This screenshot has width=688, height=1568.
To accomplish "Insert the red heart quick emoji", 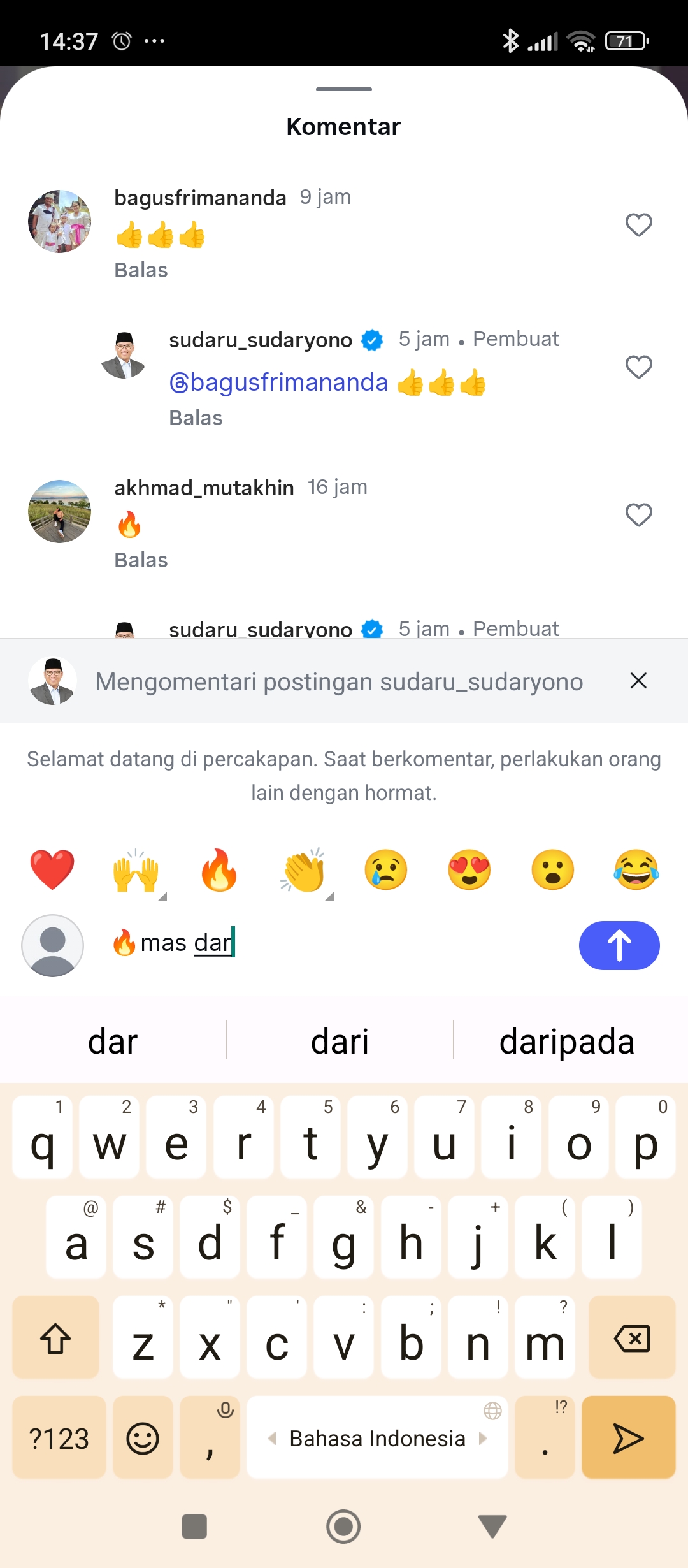I will click(x=52, y=870).
